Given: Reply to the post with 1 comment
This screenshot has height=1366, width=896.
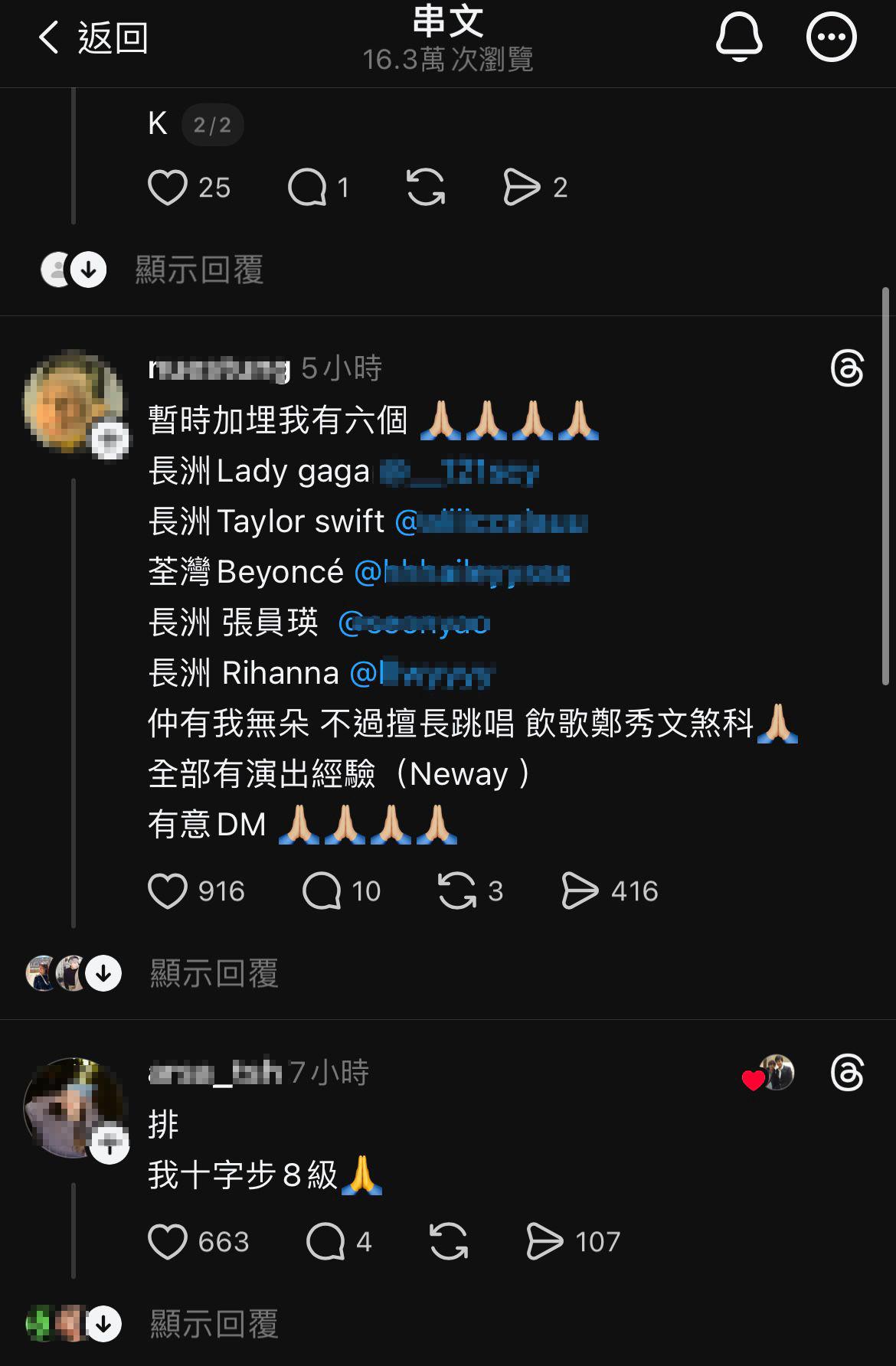Looking at the screenshot, I should [x=307, y=188].
